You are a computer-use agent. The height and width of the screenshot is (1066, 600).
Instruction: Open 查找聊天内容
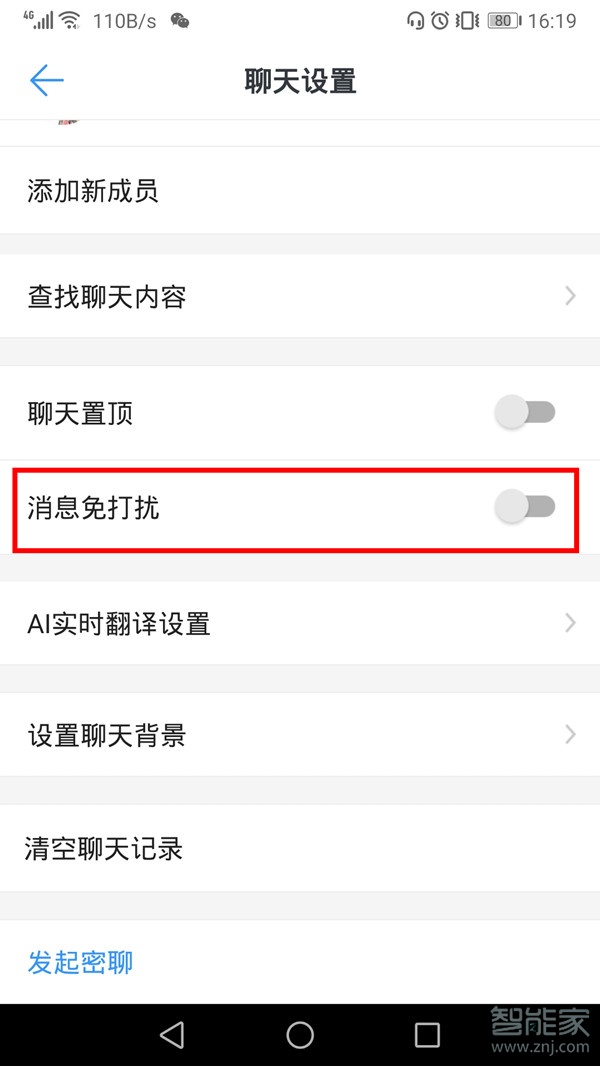point(300,296)
